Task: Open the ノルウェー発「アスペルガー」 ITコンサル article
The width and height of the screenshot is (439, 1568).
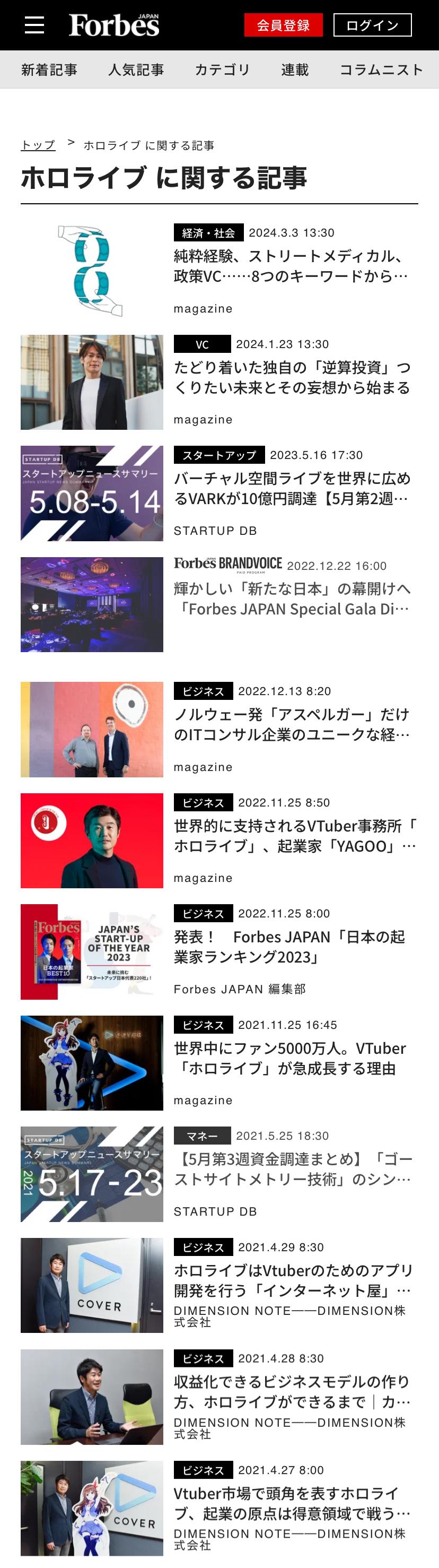Action: click(291, 724)
